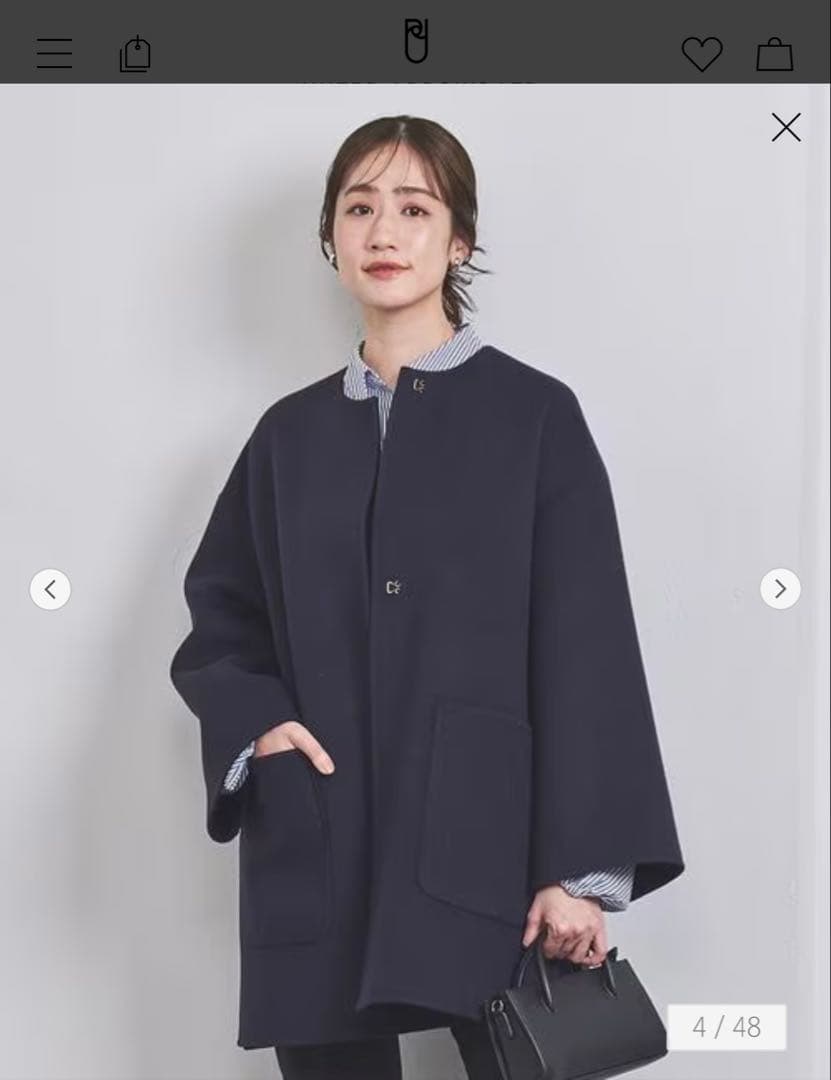Open the item-tag icon in header
The width and height of the screenshot is (831, 1080).
135,54
